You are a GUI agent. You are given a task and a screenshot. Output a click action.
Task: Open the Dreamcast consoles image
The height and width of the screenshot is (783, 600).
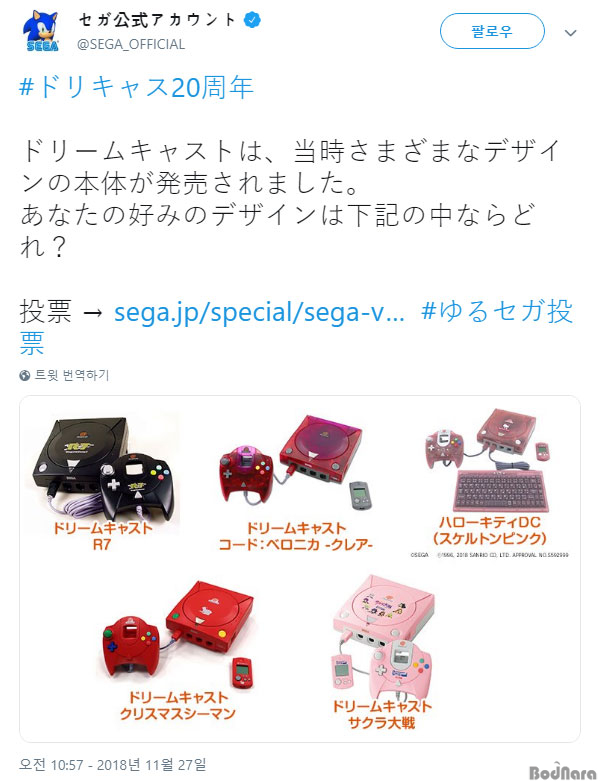pyautogui.click(x=299, y=569)
